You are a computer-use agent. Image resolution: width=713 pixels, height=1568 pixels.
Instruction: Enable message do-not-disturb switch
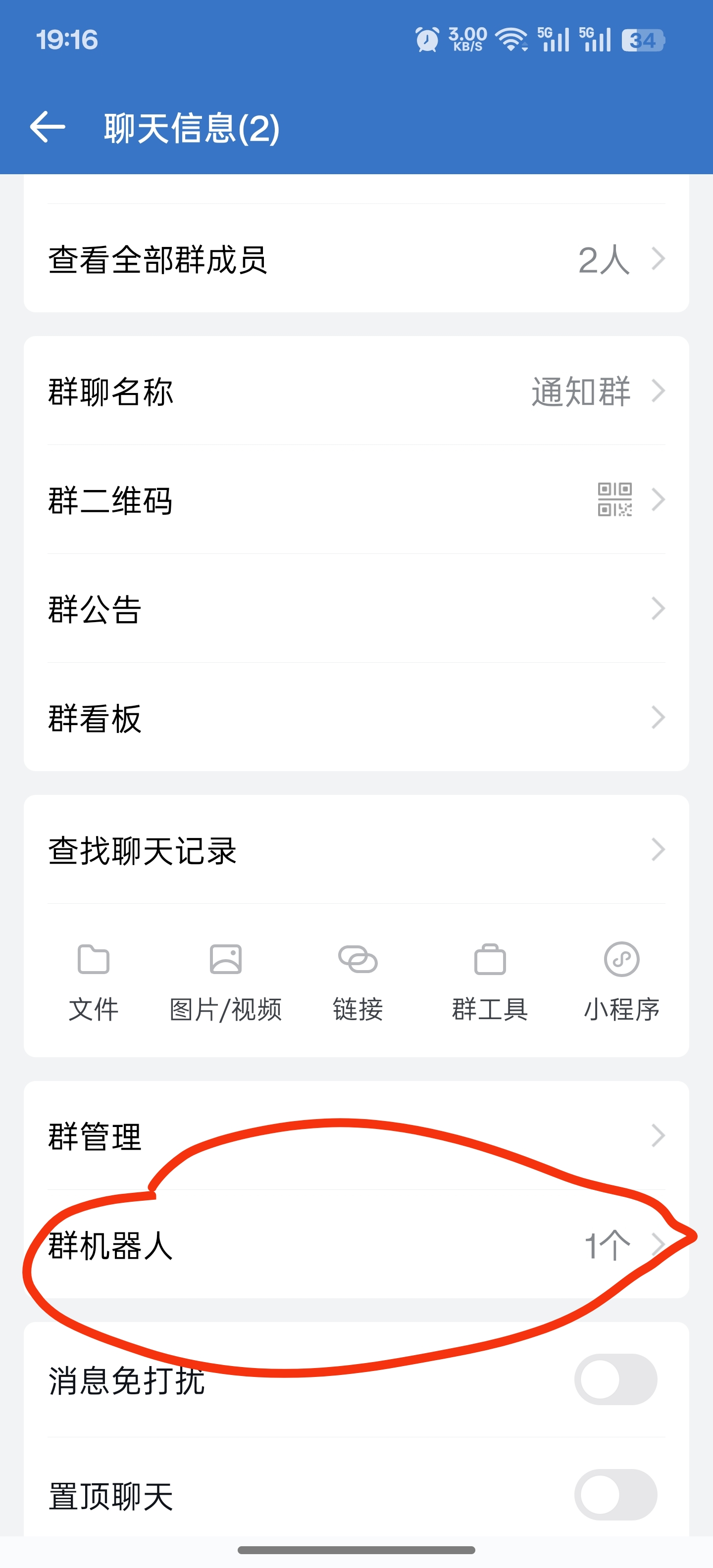coord(615,1379)
